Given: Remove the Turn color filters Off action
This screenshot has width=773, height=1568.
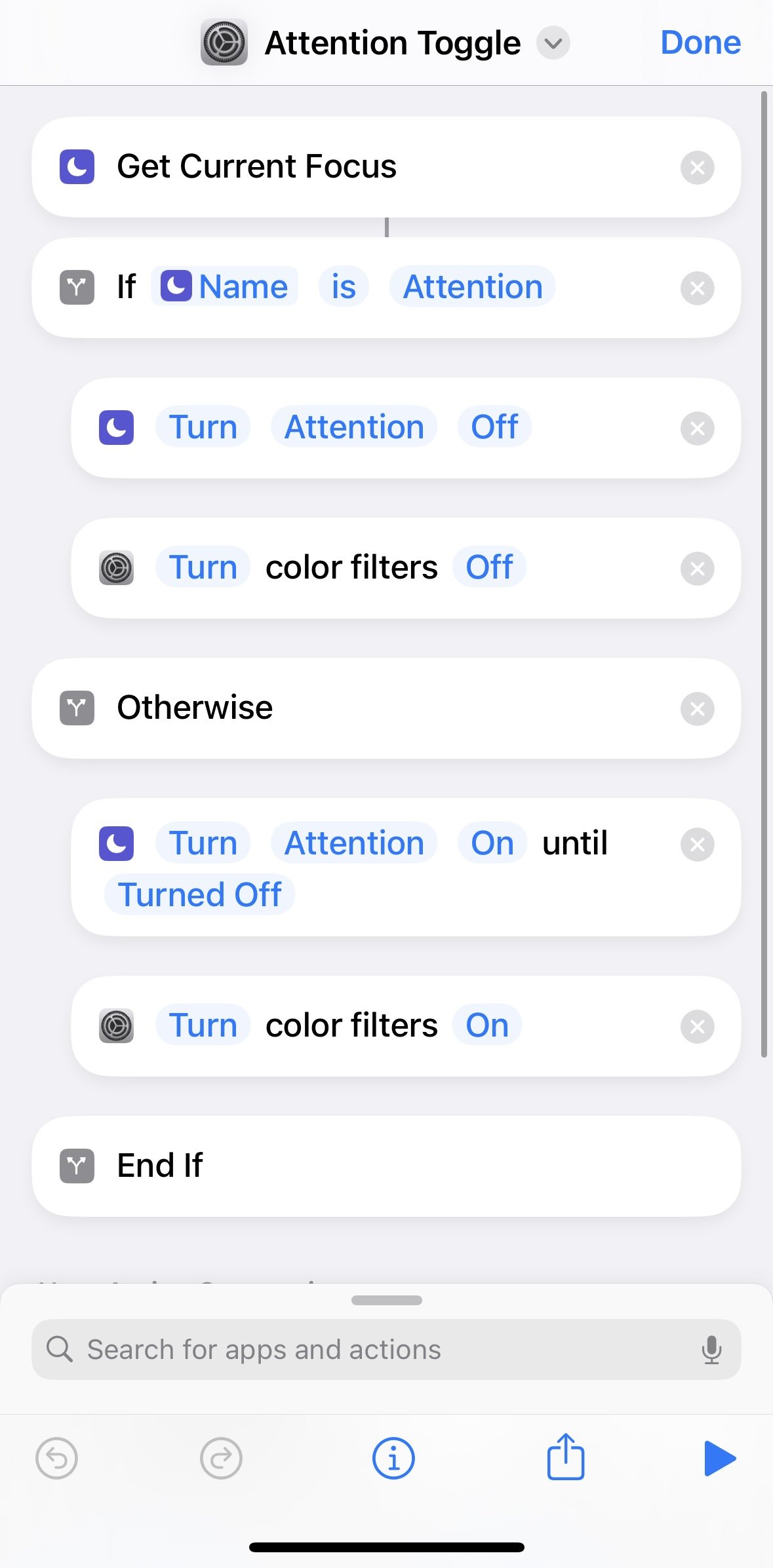Looking at the screenshot, I should [697, 569].
